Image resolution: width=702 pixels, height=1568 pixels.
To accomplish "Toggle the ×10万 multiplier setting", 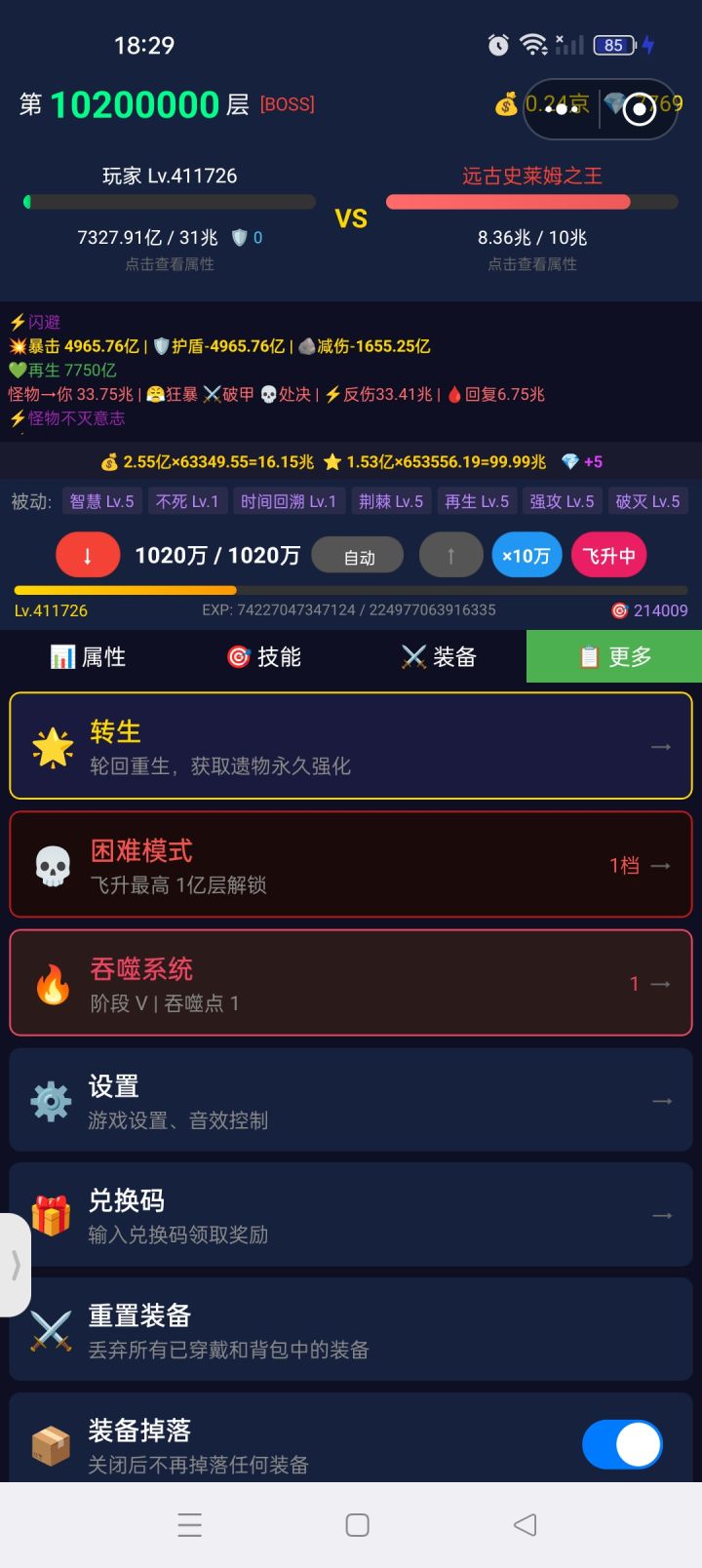I will coord(526,555).
